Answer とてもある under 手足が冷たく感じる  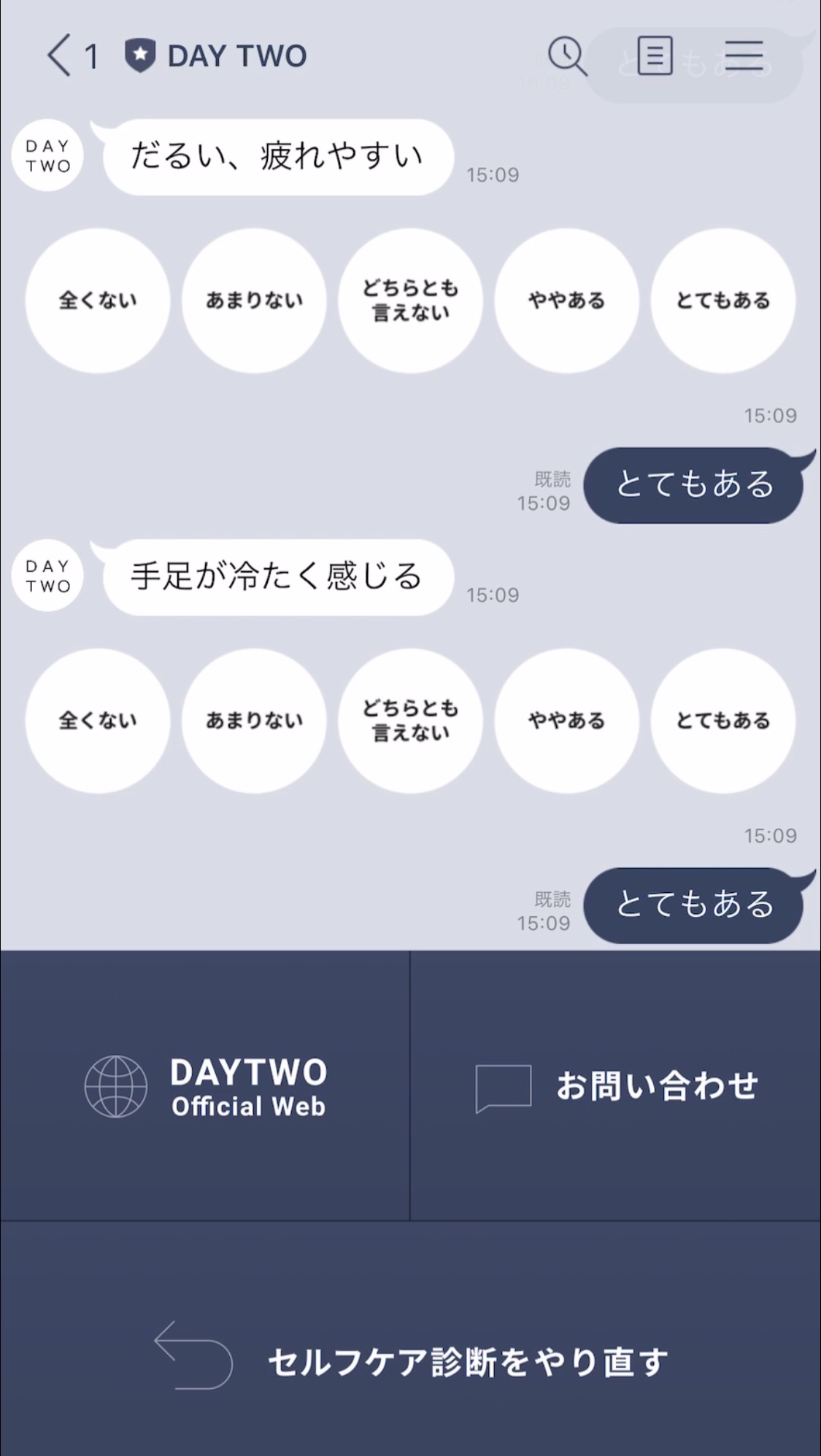click(722, 721)
